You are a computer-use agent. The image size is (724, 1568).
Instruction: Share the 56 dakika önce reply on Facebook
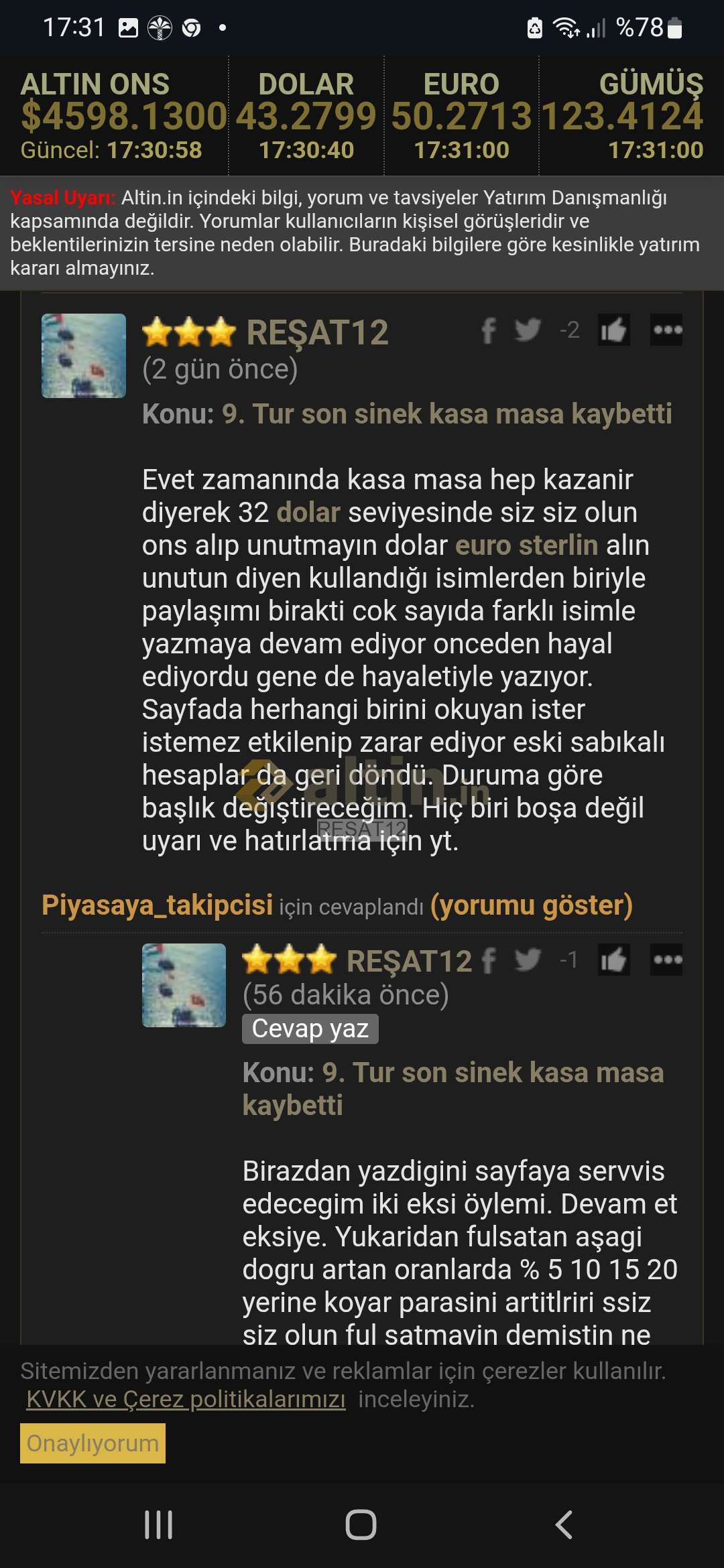click(x=489, y=960)
